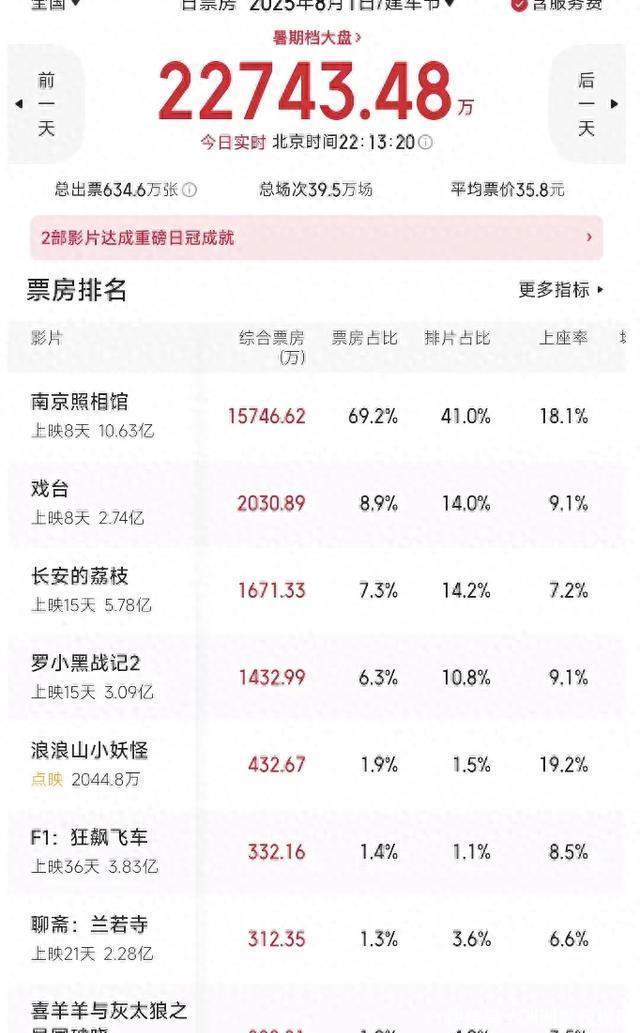The image size is (640, 1033).
Task: Open 聊斋：兰若寺 film row
Action: point(316,939)
